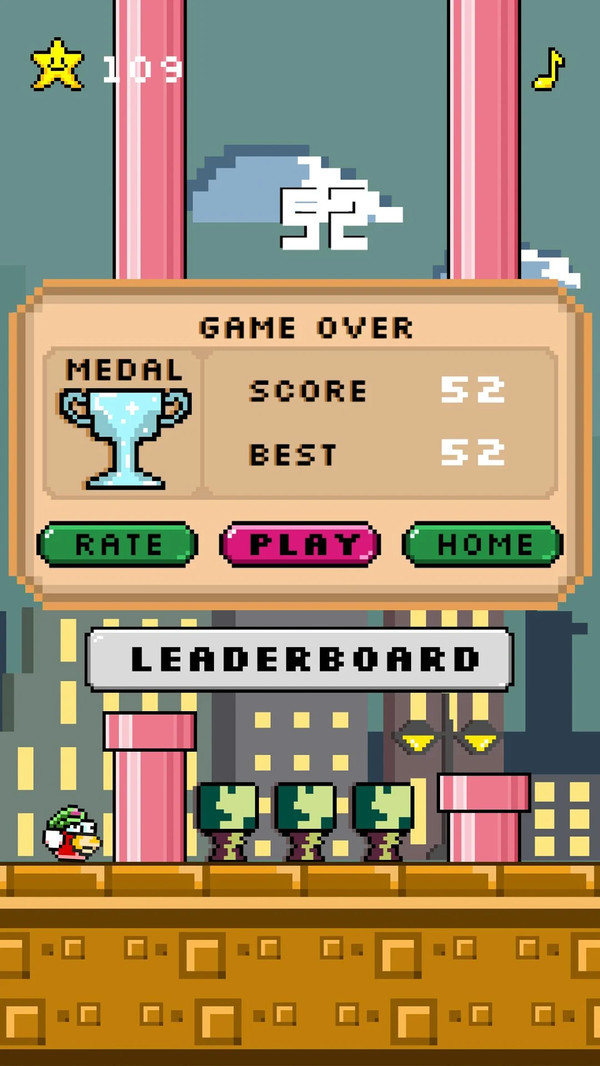600x1066 pixels.
Task: Return to the HOME screen
Action: [482, 544]
